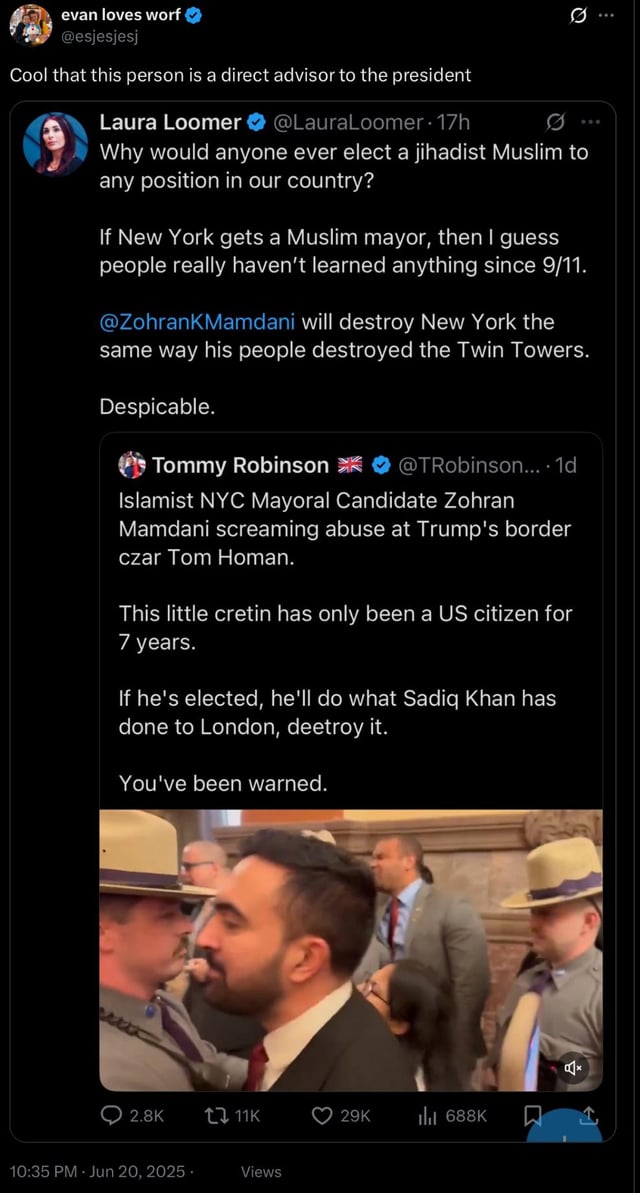Open the @ZohranKMamdani mention
The image size is (640, 1193).
[197, 322]
